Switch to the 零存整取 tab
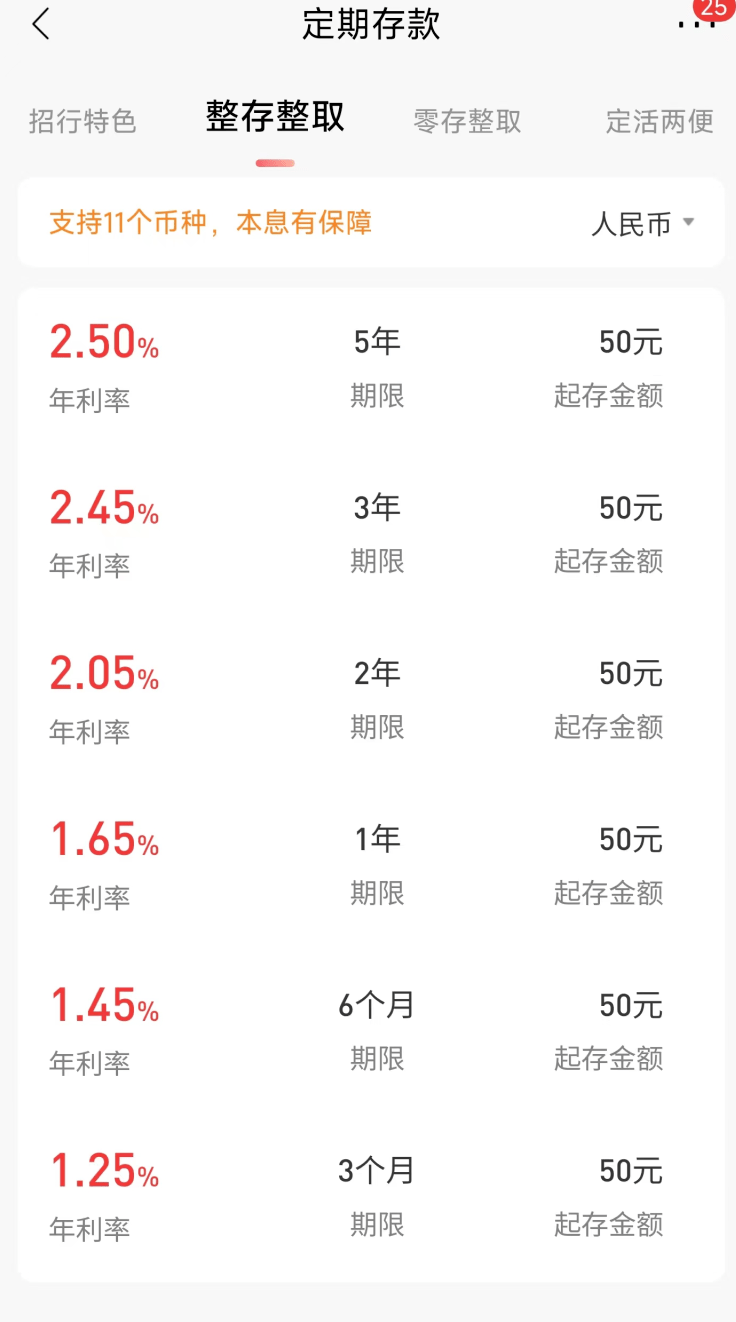736x1322 pixels. coord(467,121)
